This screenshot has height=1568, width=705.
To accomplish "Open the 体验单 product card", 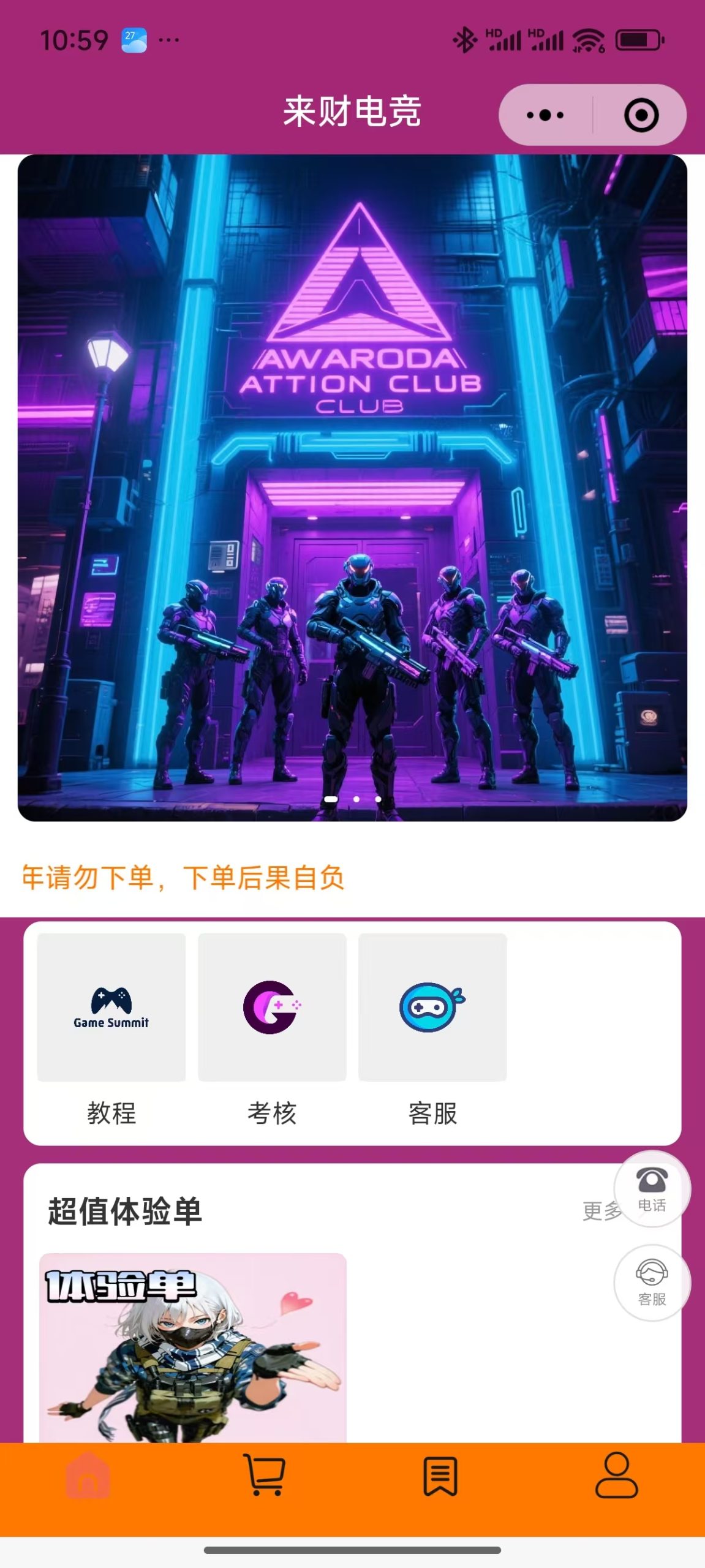I will pos(193,1347).
